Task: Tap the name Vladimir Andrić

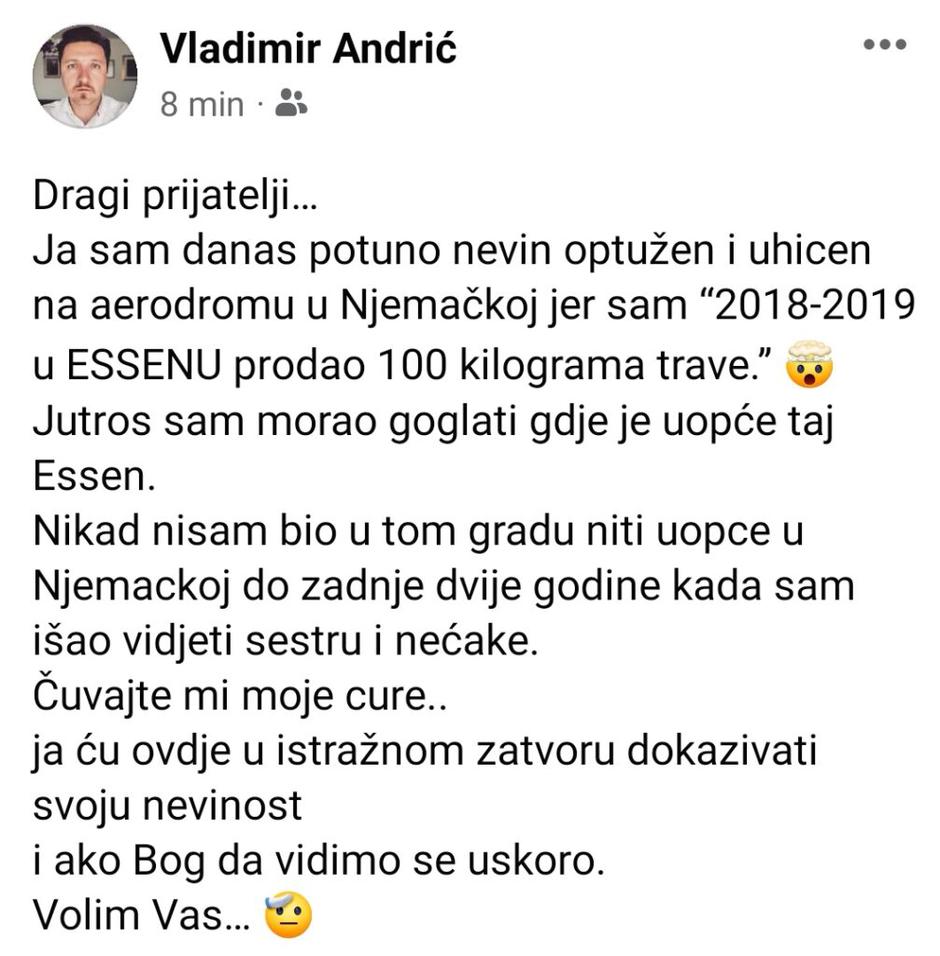Action: point(308,48)
